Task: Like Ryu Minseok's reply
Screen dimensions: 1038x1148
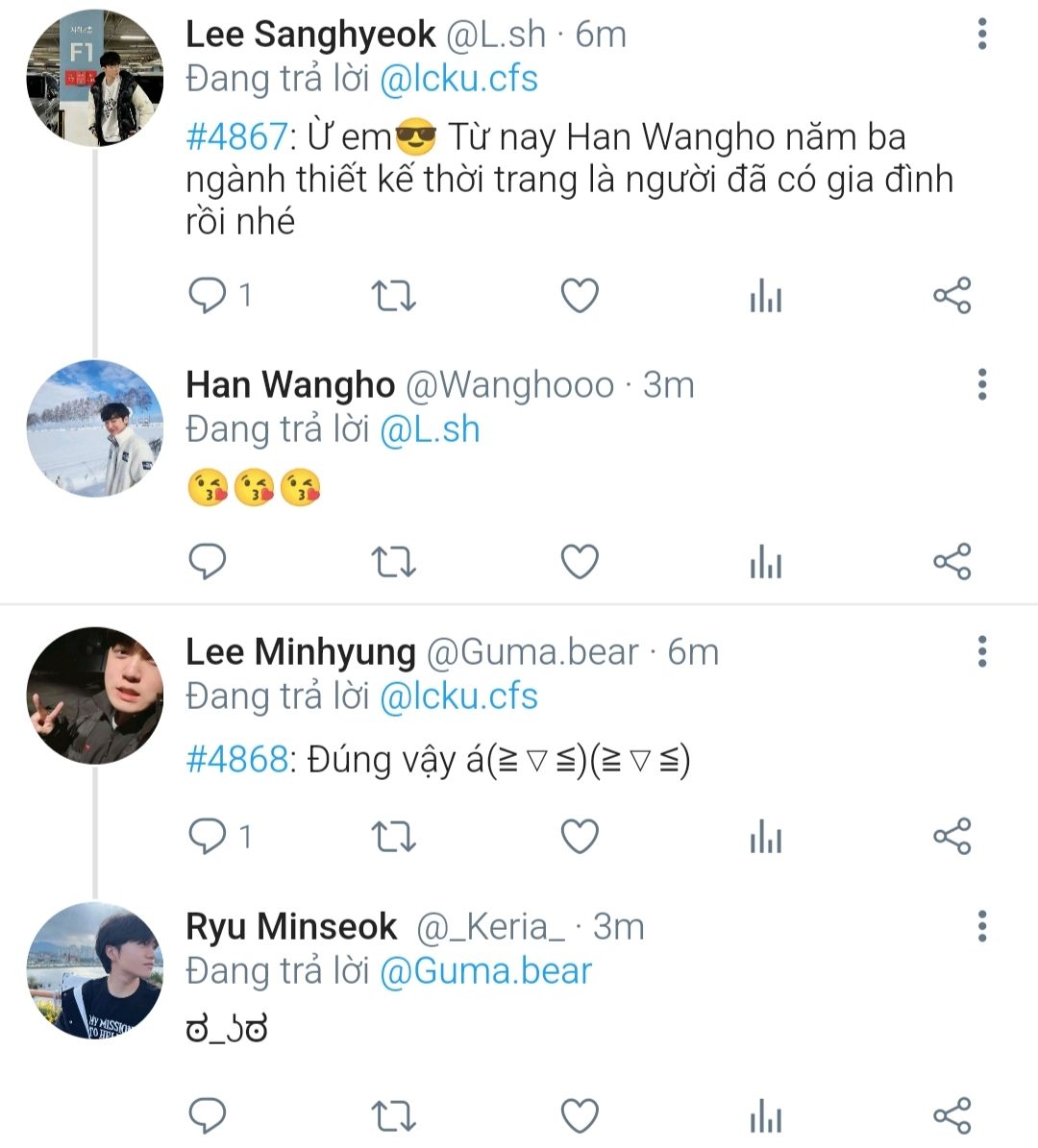Action: click(x=580, y=1116)
